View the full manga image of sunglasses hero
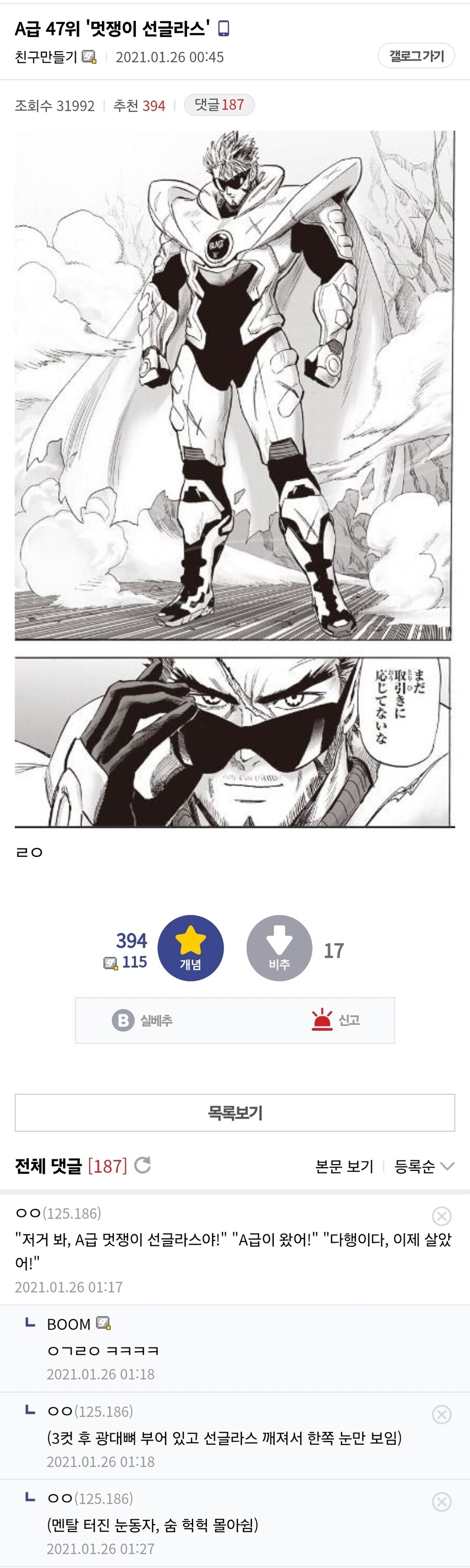Image resolution: width=470 pixels, height=1568 pixels. 234,385
